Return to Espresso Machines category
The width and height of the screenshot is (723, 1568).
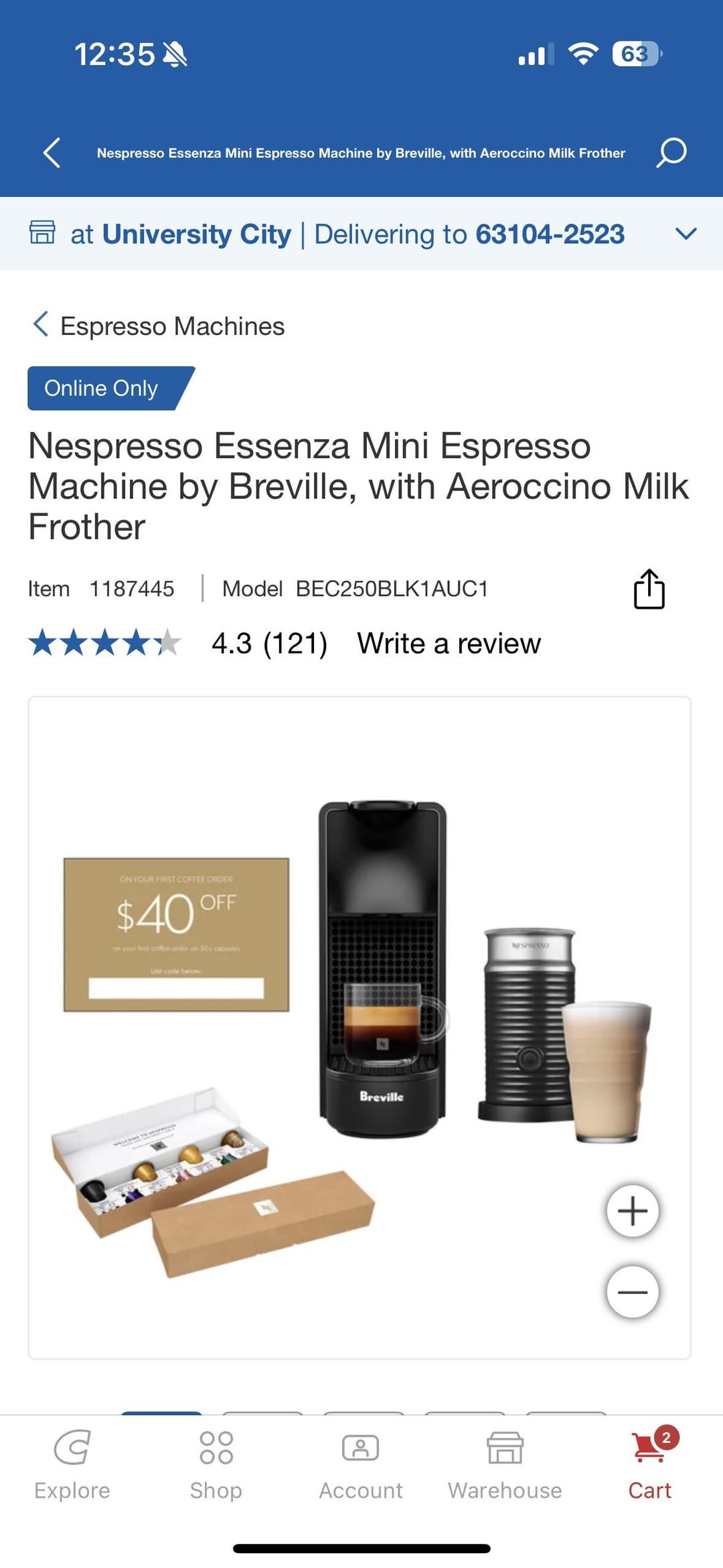(159, 326)
